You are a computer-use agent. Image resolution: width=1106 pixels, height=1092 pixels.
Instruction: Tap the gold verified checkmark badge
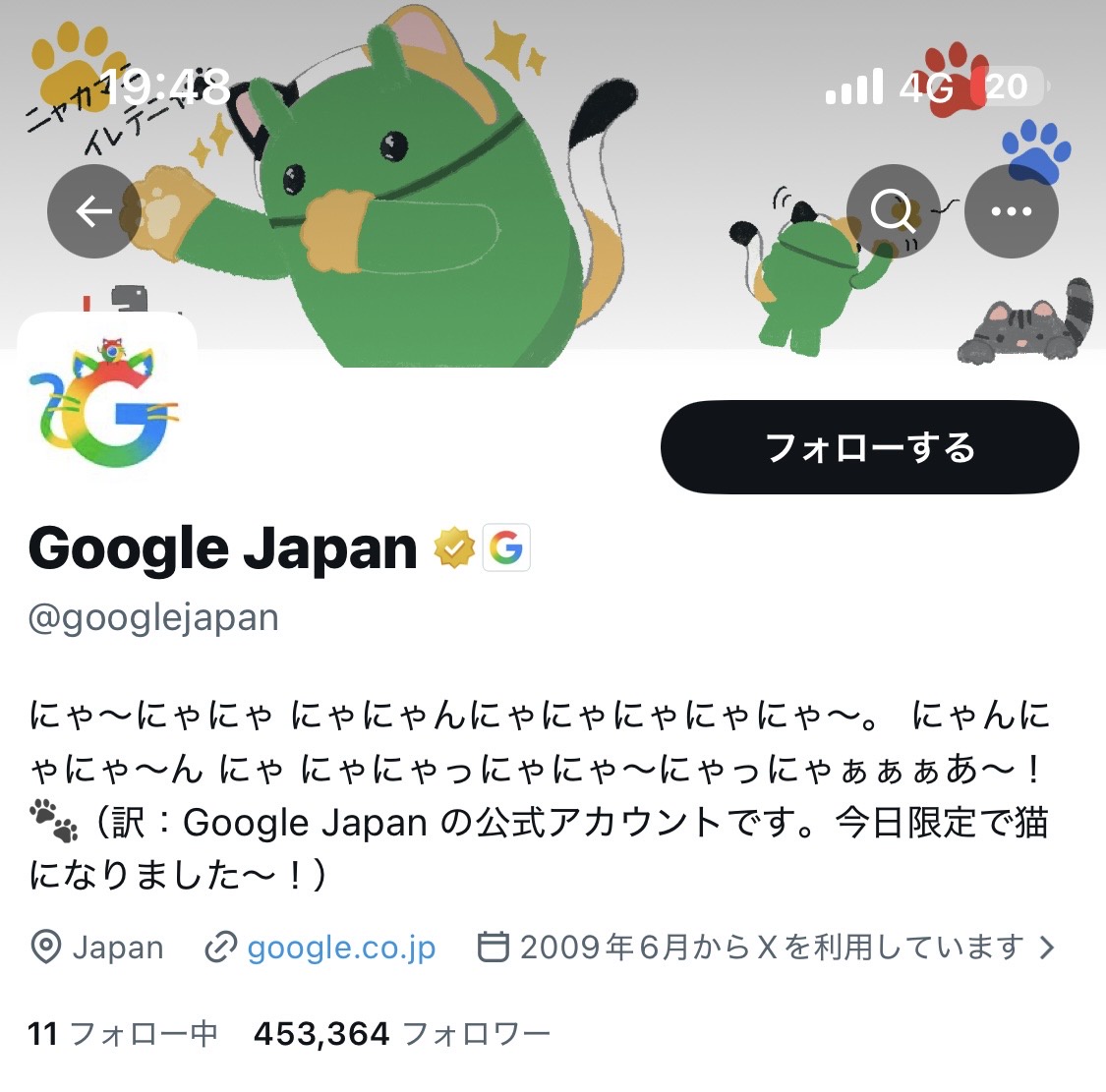tap(454, 548)
